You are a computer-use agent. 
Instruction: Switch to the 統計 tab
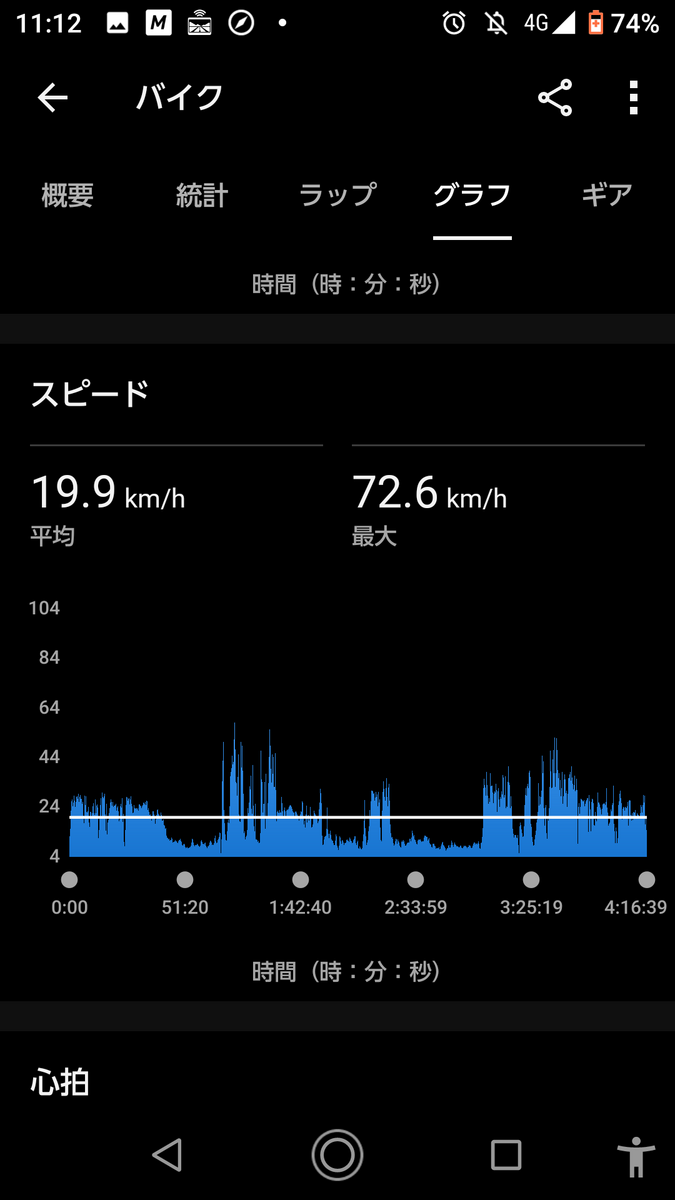point(202,194)
